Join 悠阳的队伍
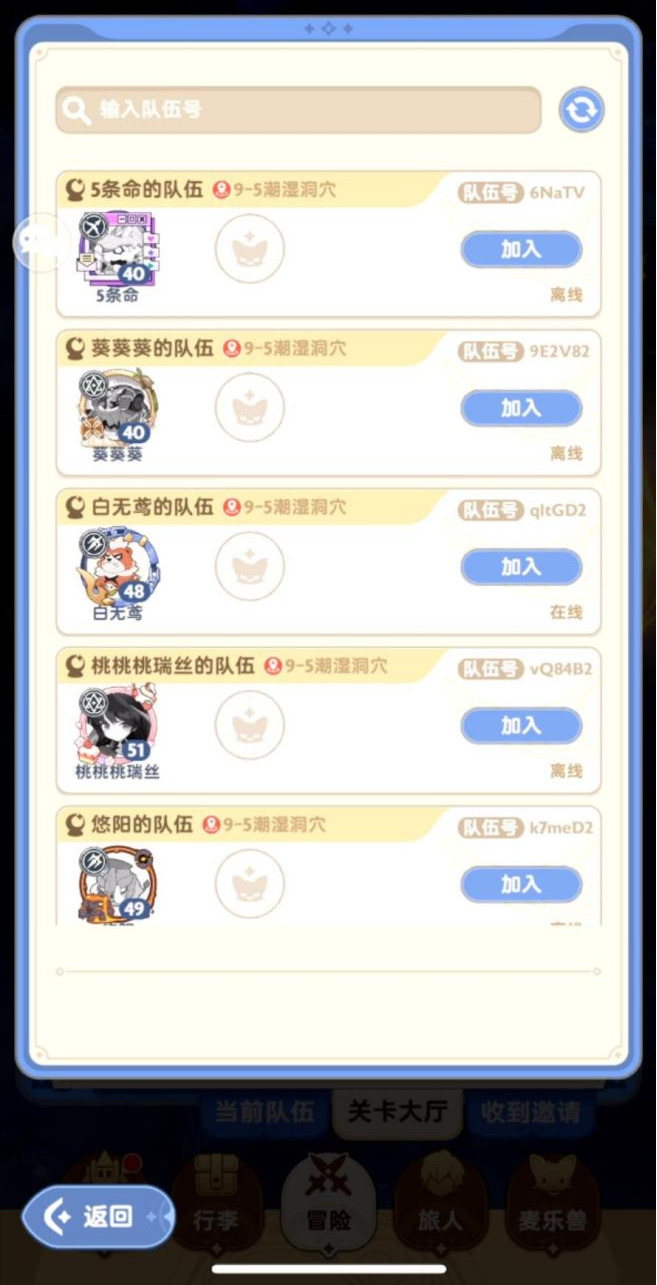Image resolution: width=657 pixels, height=1285 pixels. point(520,884)
